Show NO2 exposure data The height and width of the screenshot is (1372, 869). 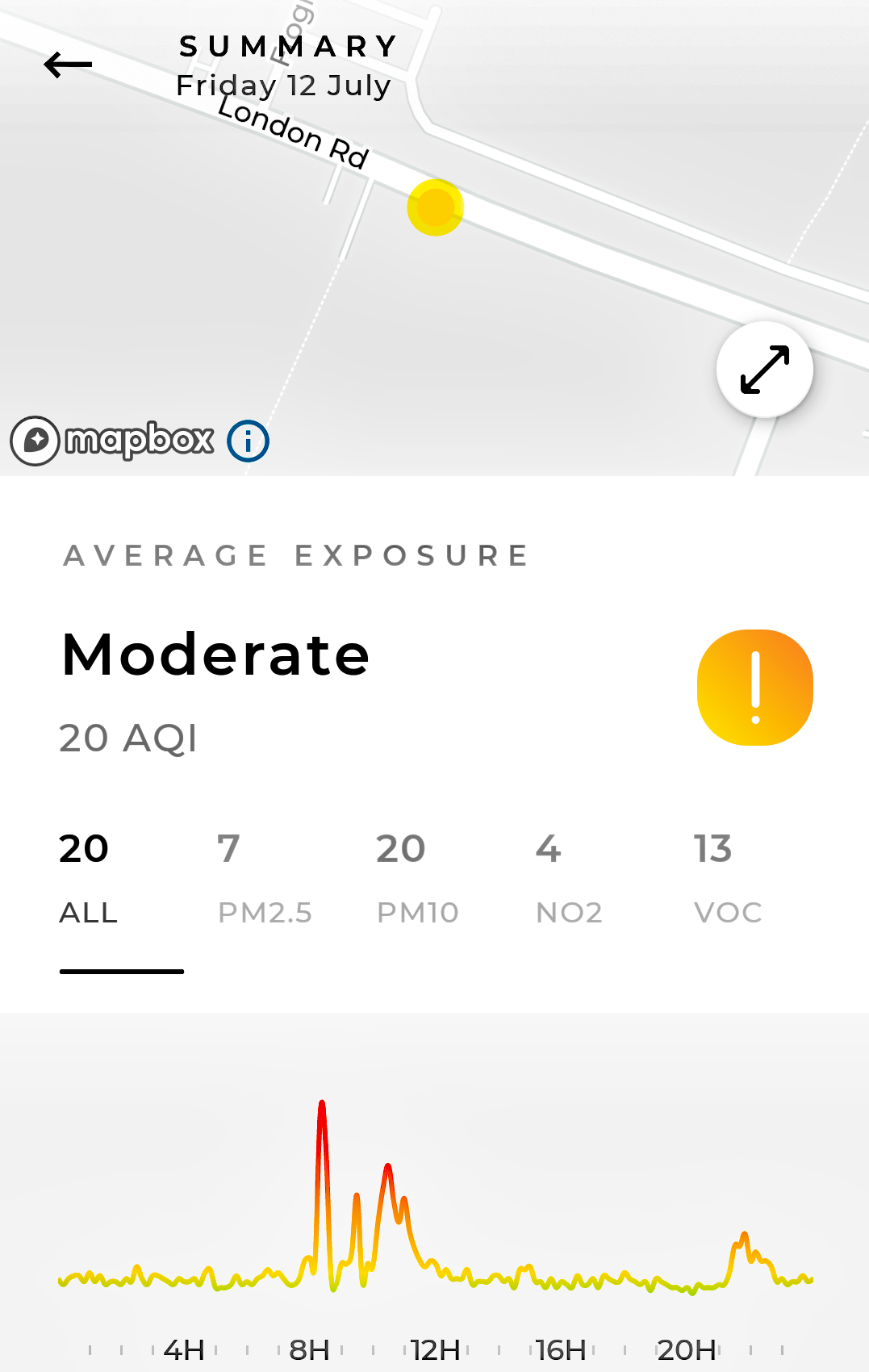point(568,880)
